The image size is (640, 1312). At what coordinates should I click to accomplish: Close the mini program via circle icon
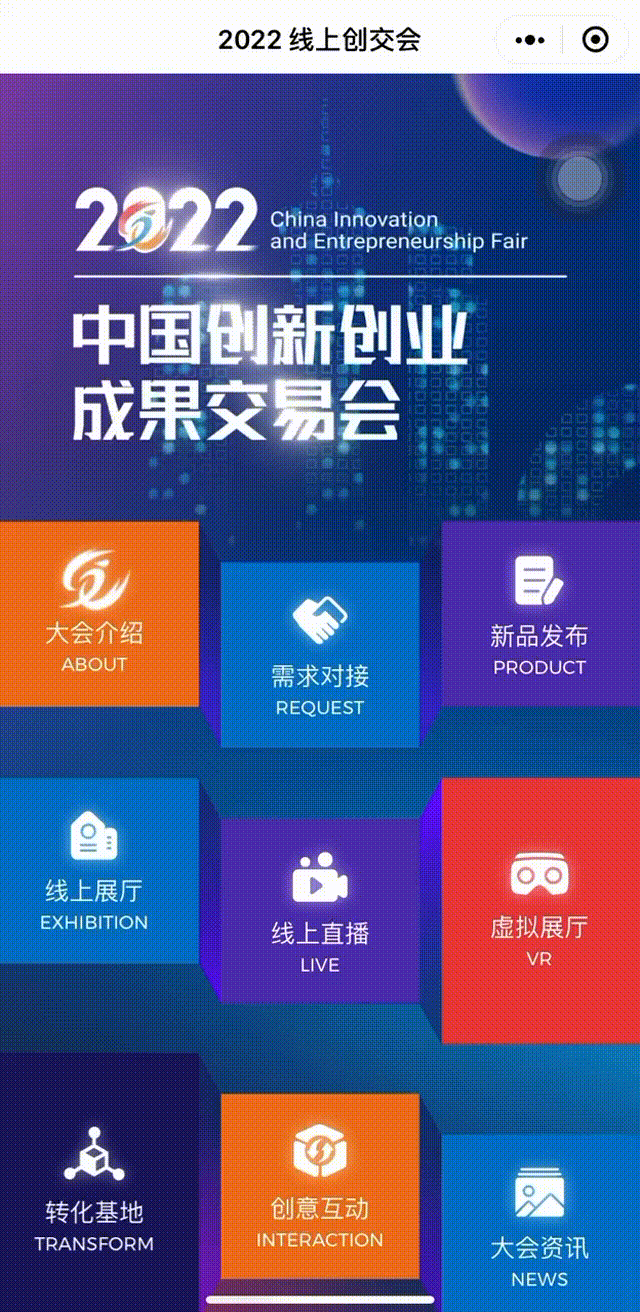pos(594,40)
